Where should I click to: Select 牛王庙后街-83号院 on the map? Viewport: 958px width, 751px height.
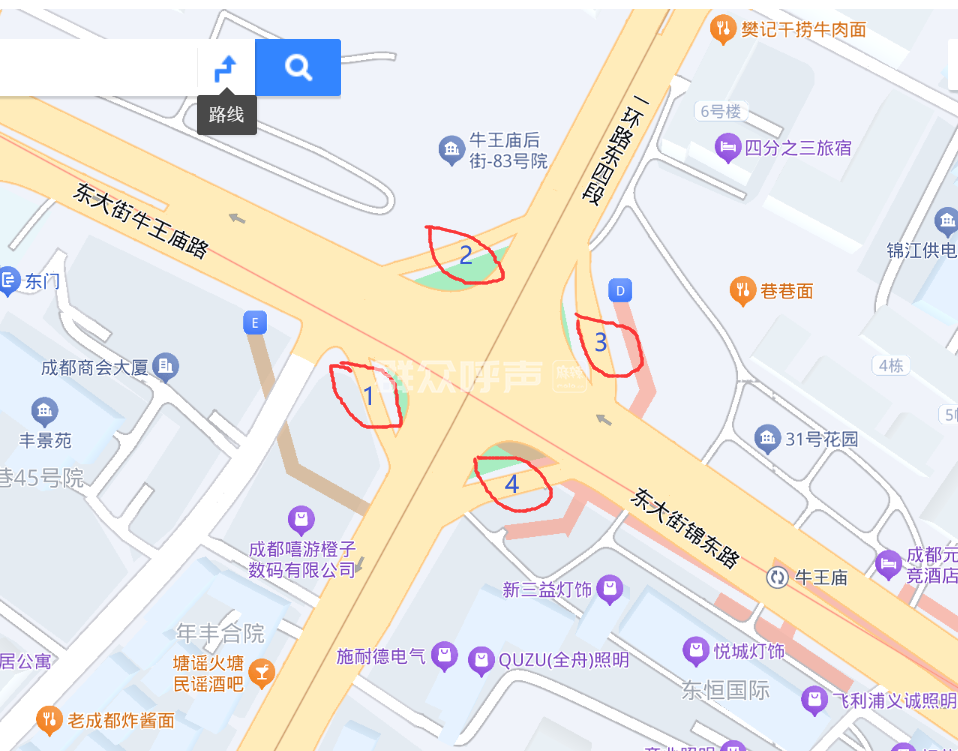click(x=452, y=151)
